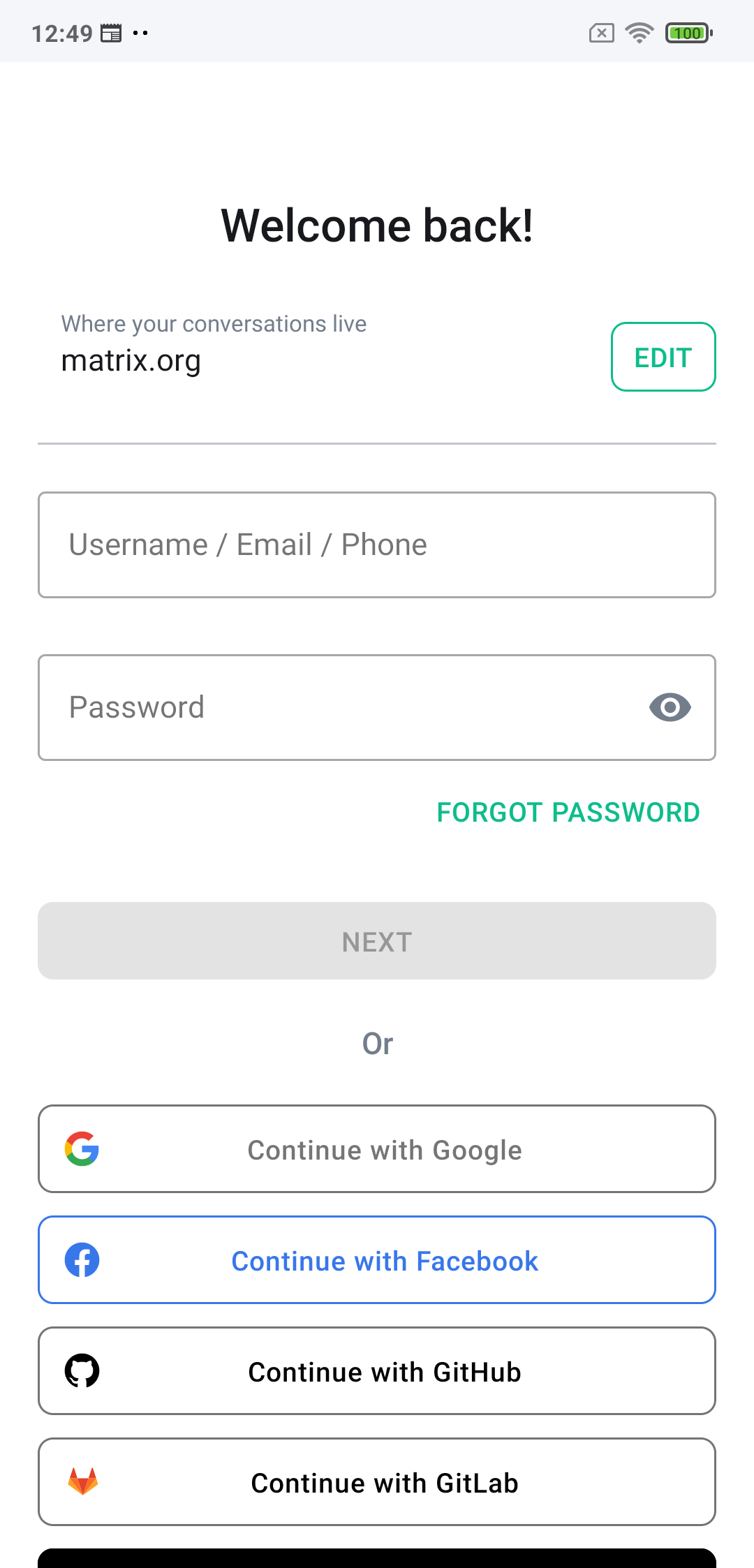Select the Google "G" icon
The height and width of the screenshot is (1568, 754).
[x=82, y=1149]
